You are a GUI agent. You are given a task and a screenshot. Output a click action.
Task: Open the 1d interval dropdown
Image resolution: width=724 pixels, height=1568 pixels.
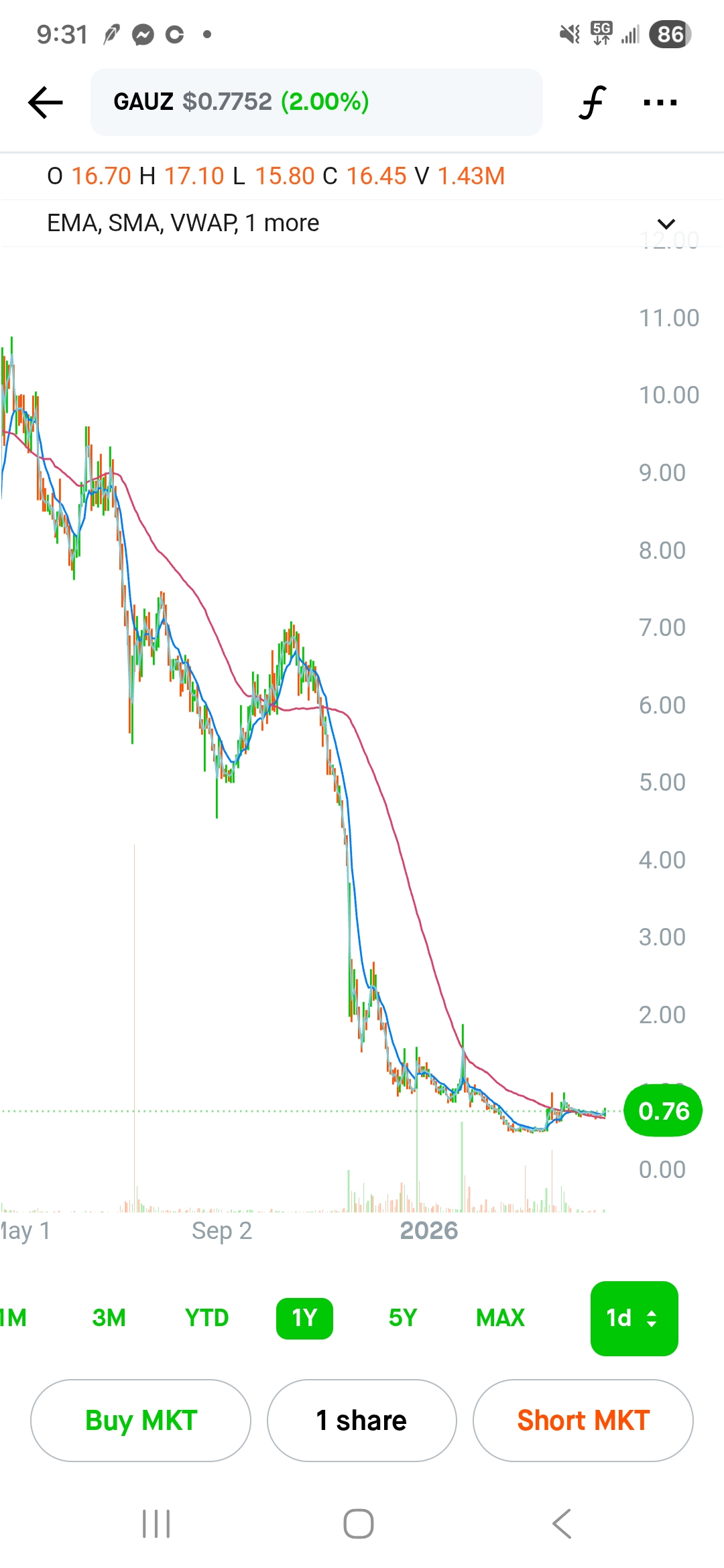633,1318
